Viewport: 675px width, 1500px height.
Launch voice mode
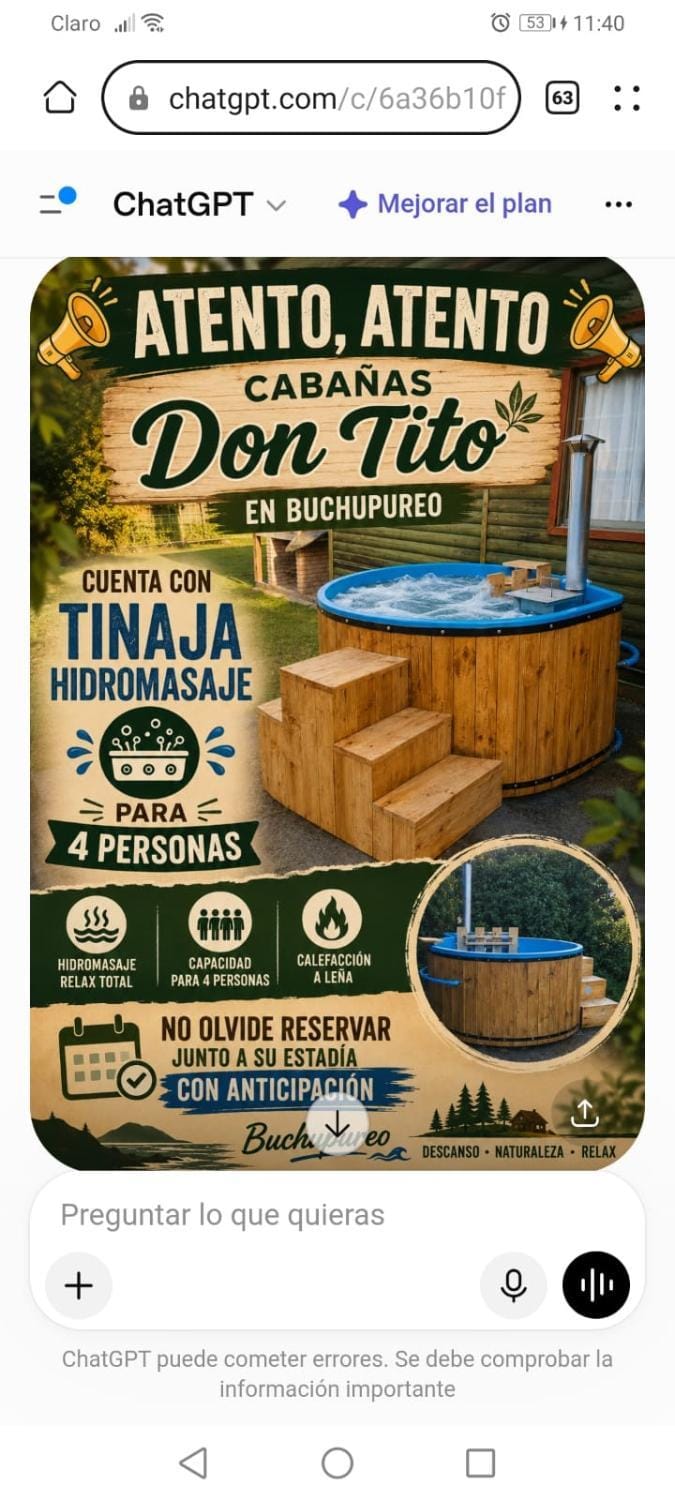coord(596,1286)
